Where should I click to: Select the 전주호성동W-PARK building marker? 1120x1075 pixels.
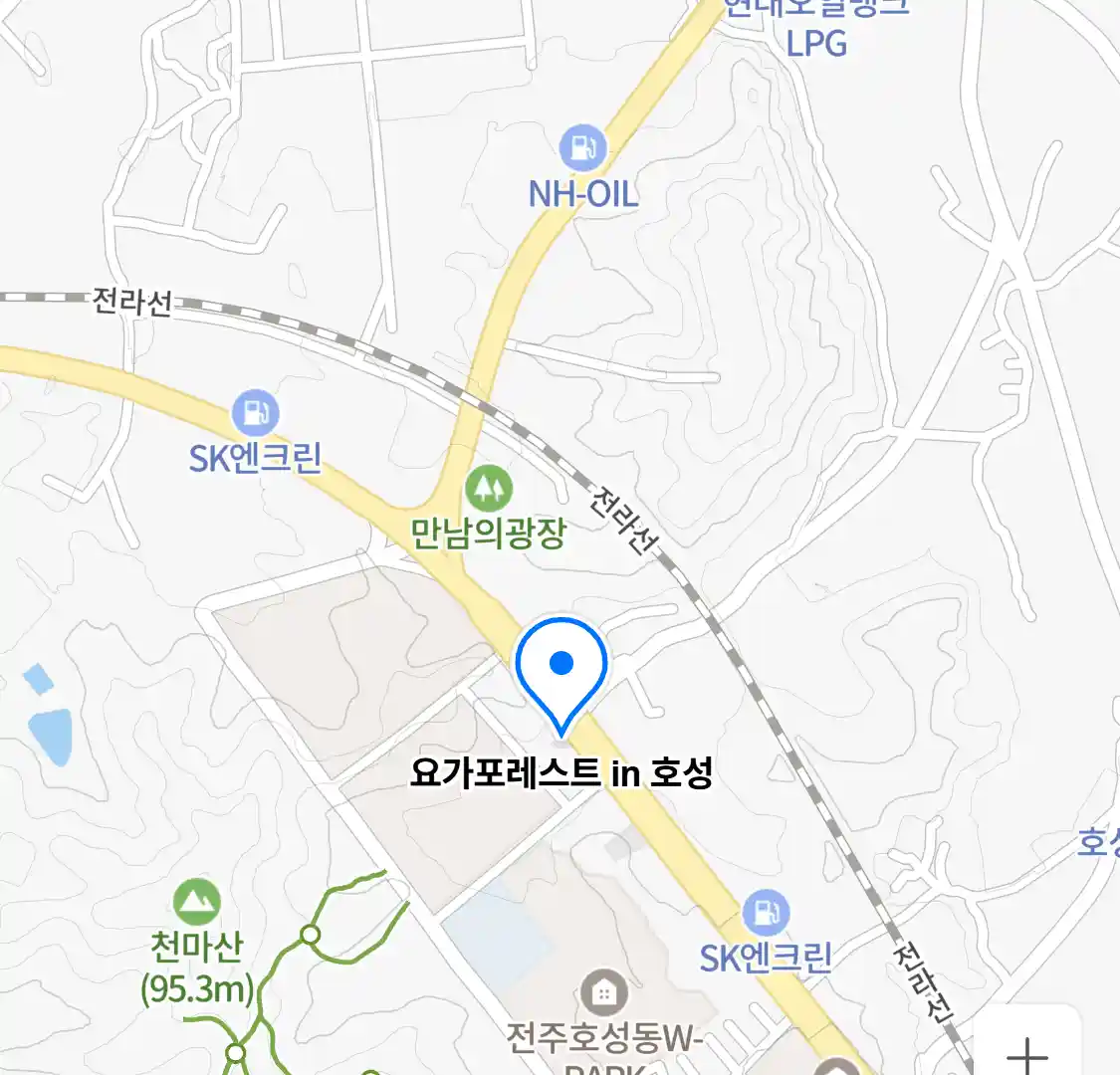602,991
